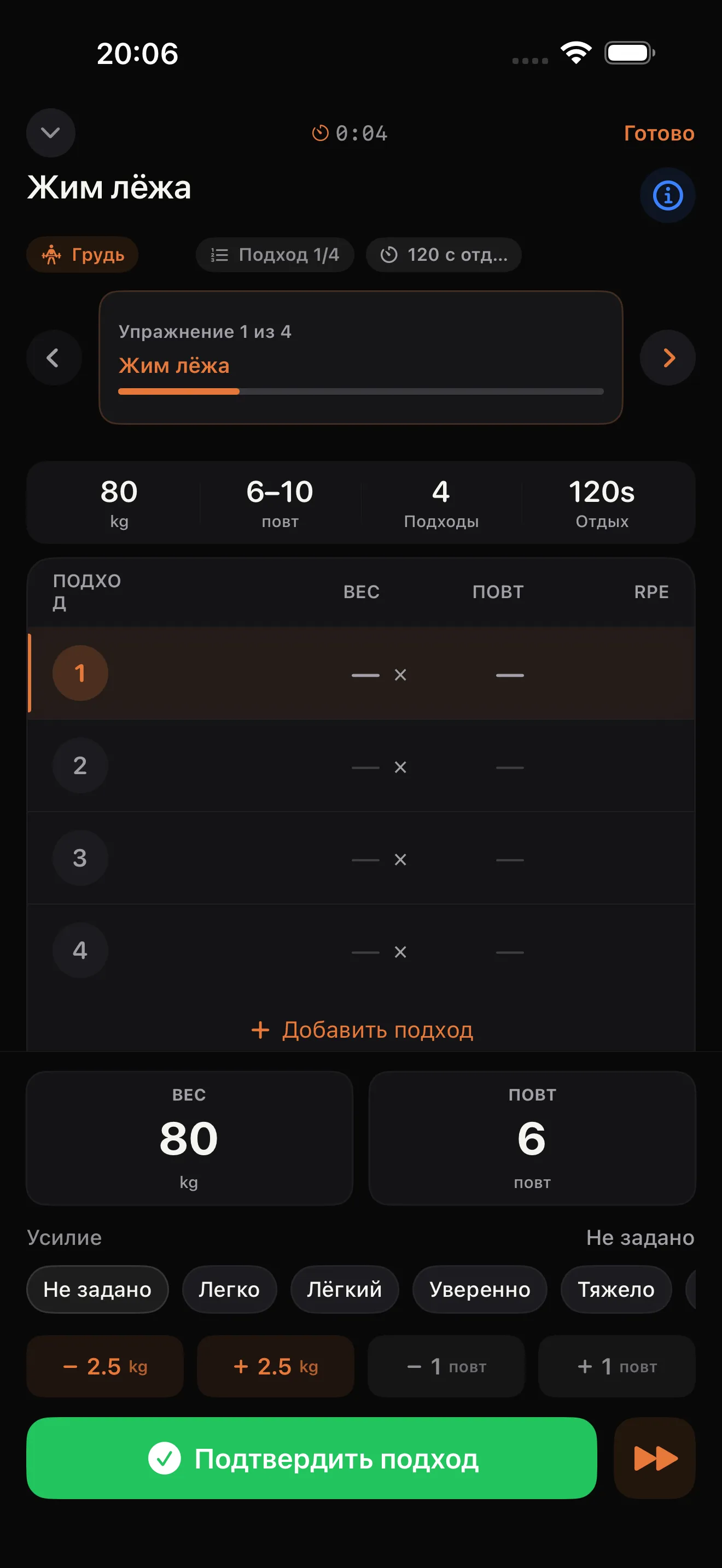Decrease the weight by 2.5 kg
The height and width of the screenshot is (1568, 722).
(104, 1366)
